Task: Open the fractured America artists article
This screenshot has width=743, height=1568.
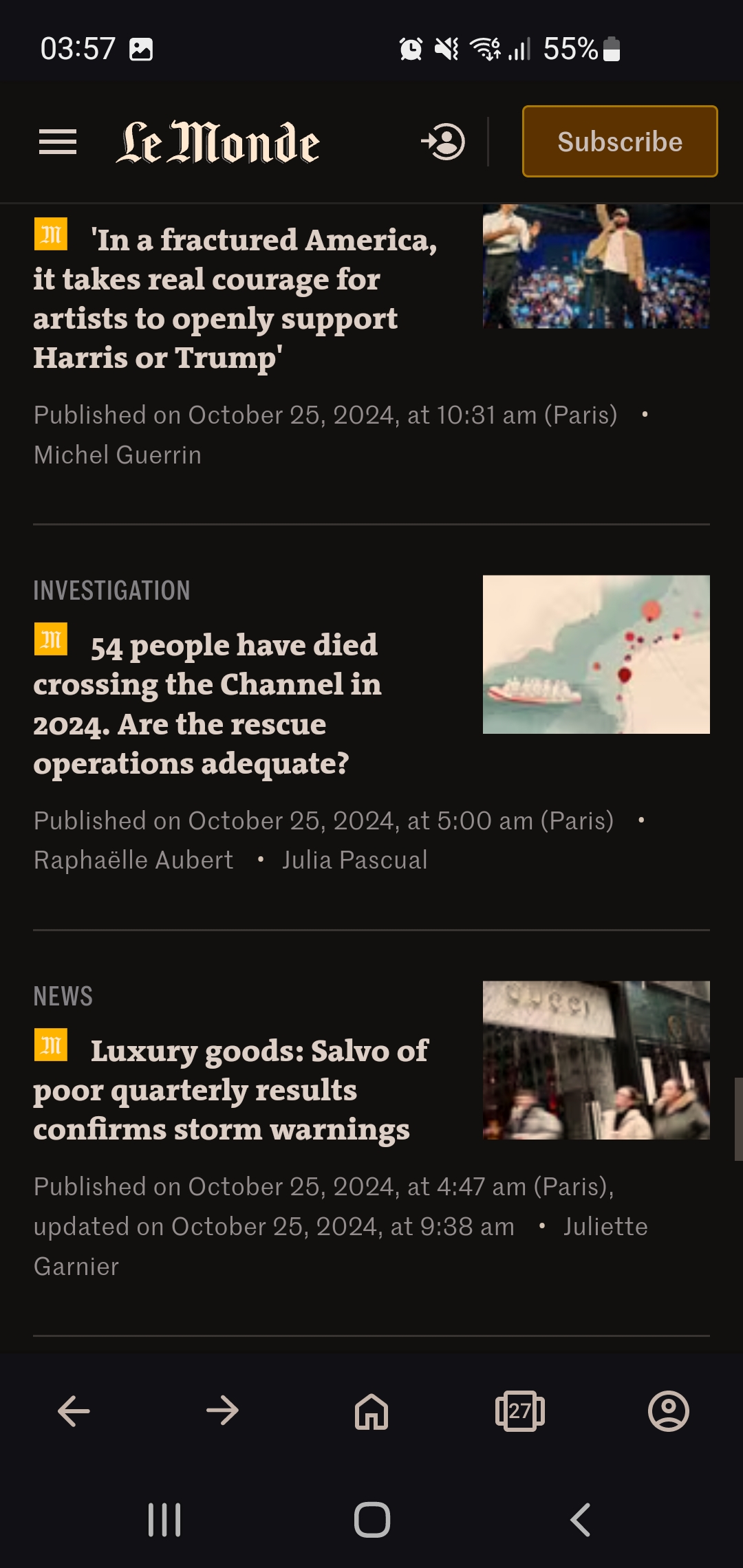Action: 235,298
